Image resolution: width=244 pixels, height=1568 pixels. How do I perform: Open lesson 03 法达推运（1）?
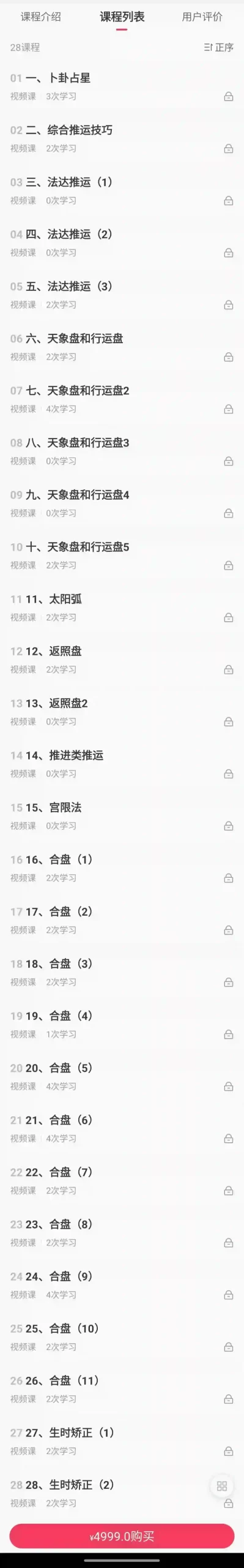click(x=122, y=191)
